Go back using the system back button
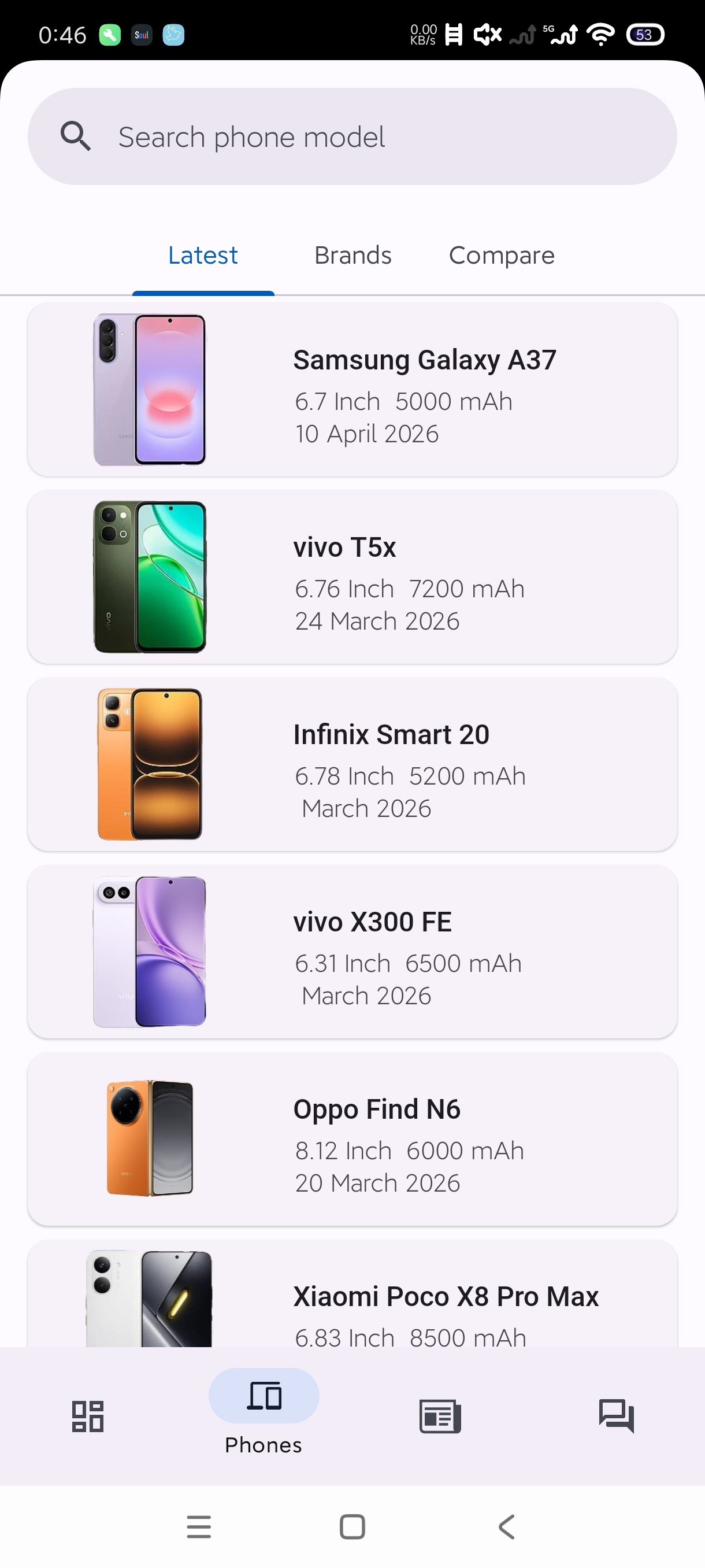Image resolution: width=705 pixels, height=1568 pixels. (x=506, y=1527)
